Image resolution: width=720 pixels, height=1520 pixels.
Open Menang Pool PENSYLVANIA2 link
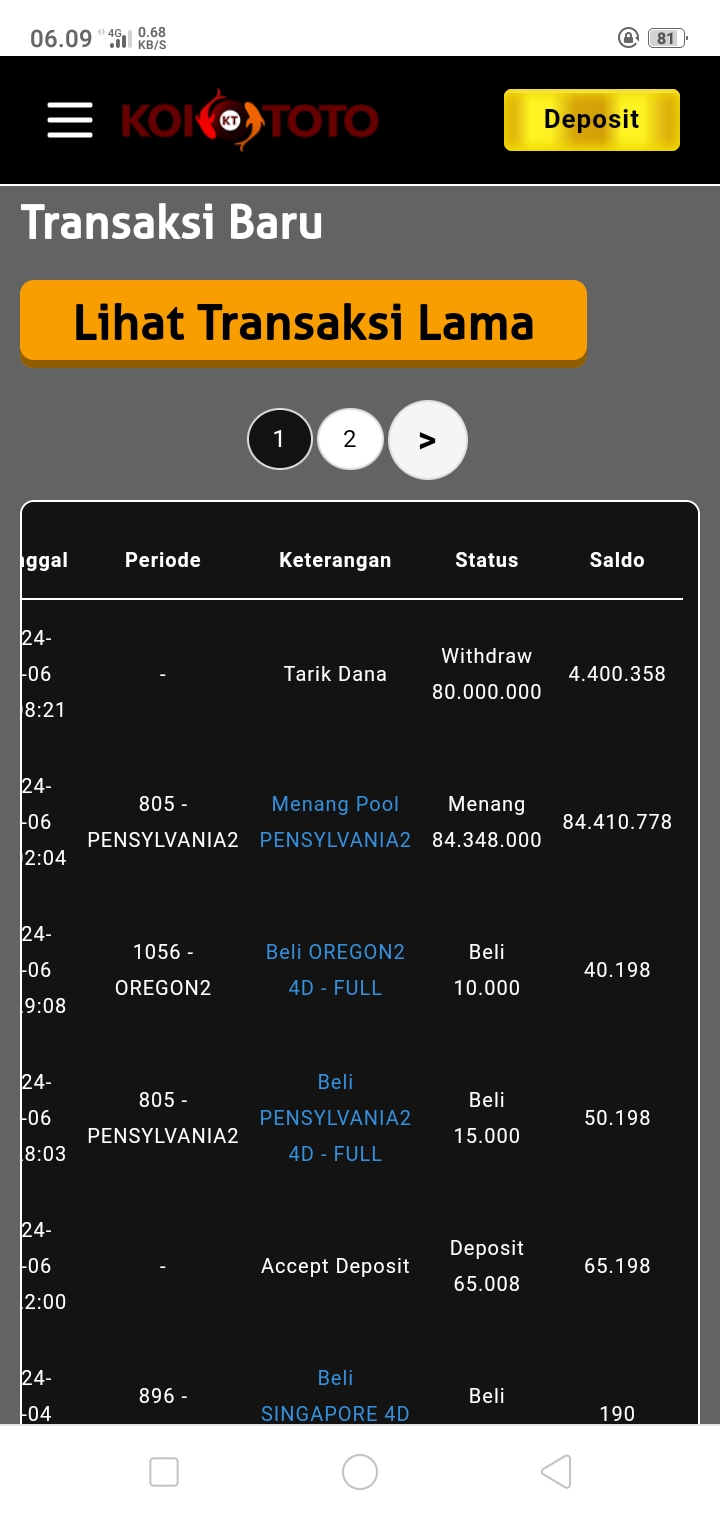(x=335, y=822)
